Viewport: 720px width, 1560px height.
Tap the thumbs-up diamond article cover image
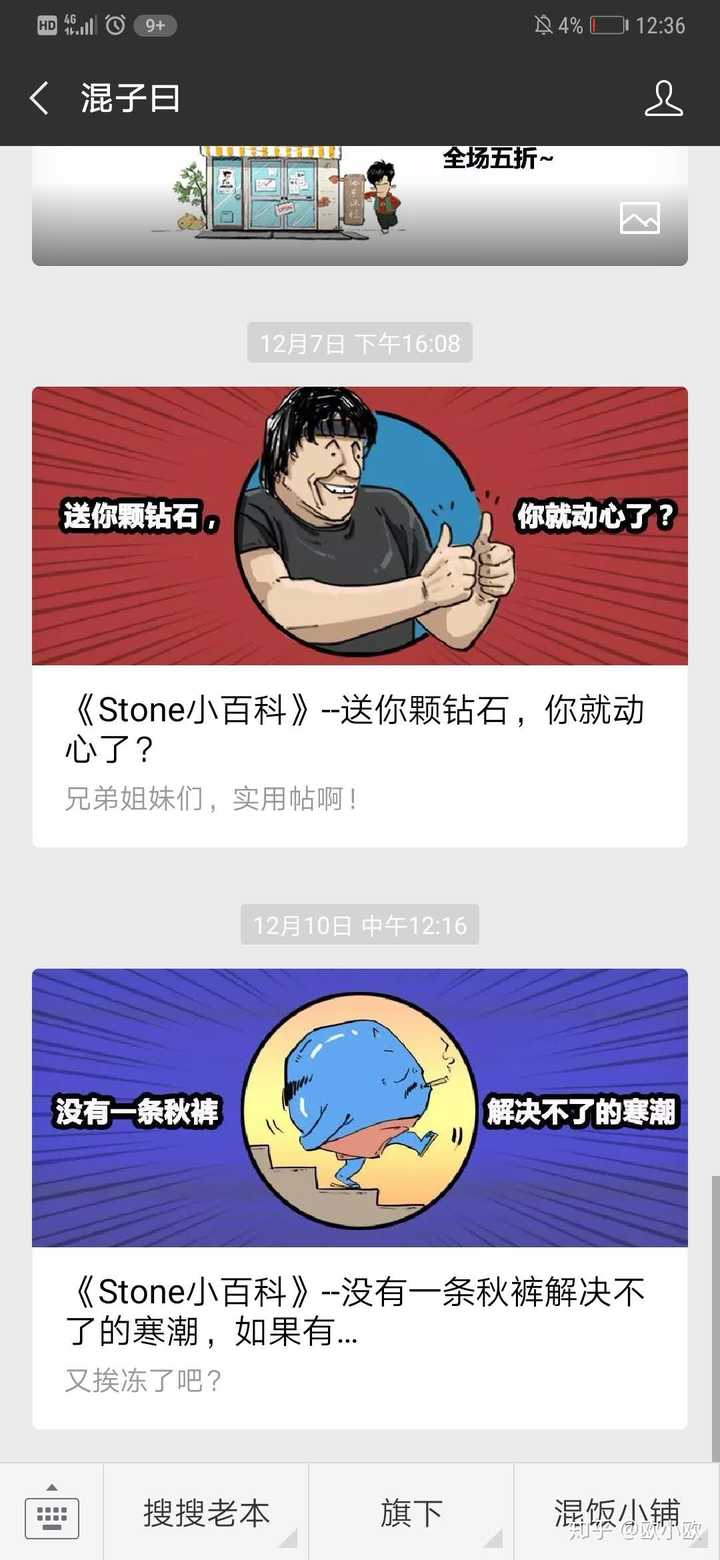pos(360,527)
